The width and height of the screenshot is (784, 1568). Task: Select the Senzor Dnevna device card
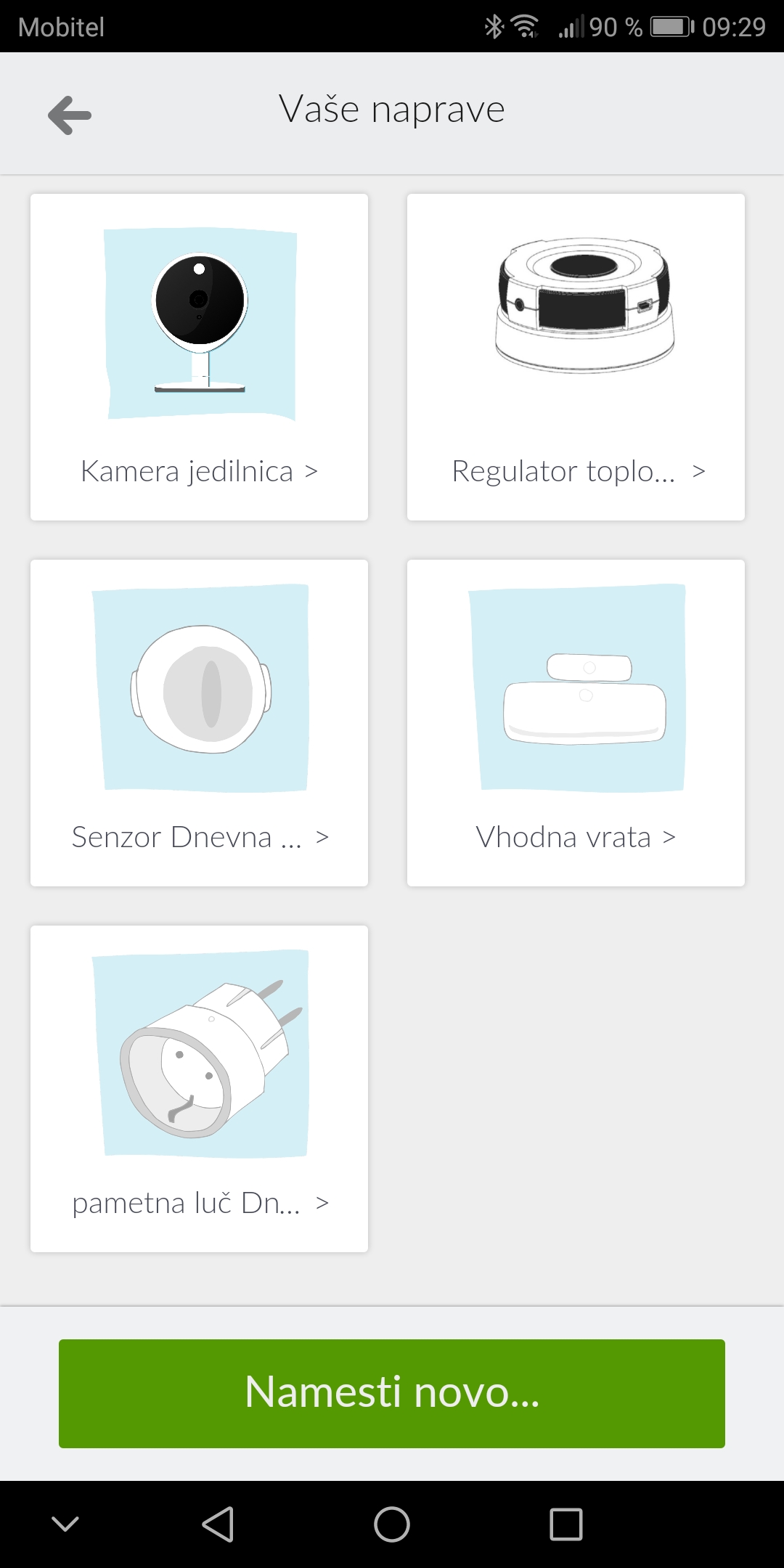click(x=199, y=723)
